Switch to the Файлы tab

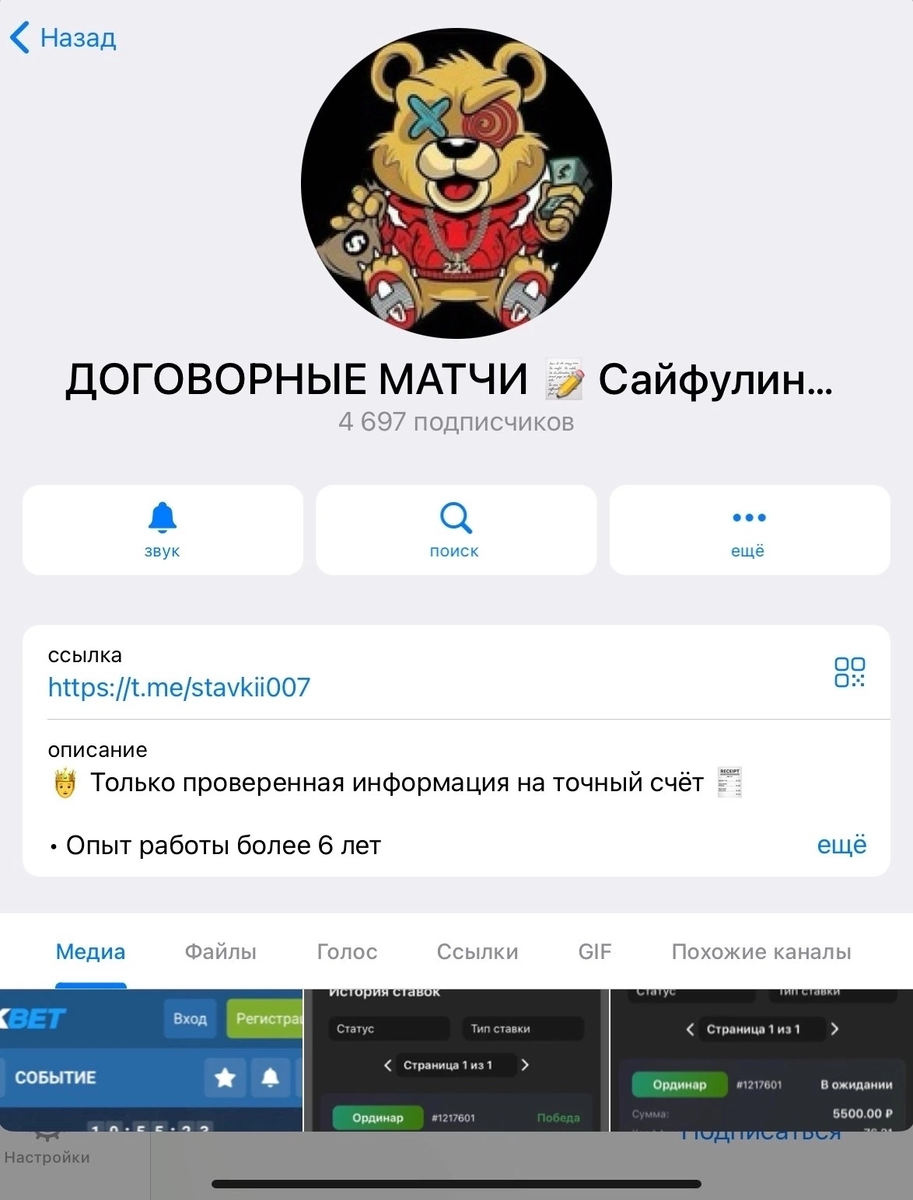click(221, 952)
